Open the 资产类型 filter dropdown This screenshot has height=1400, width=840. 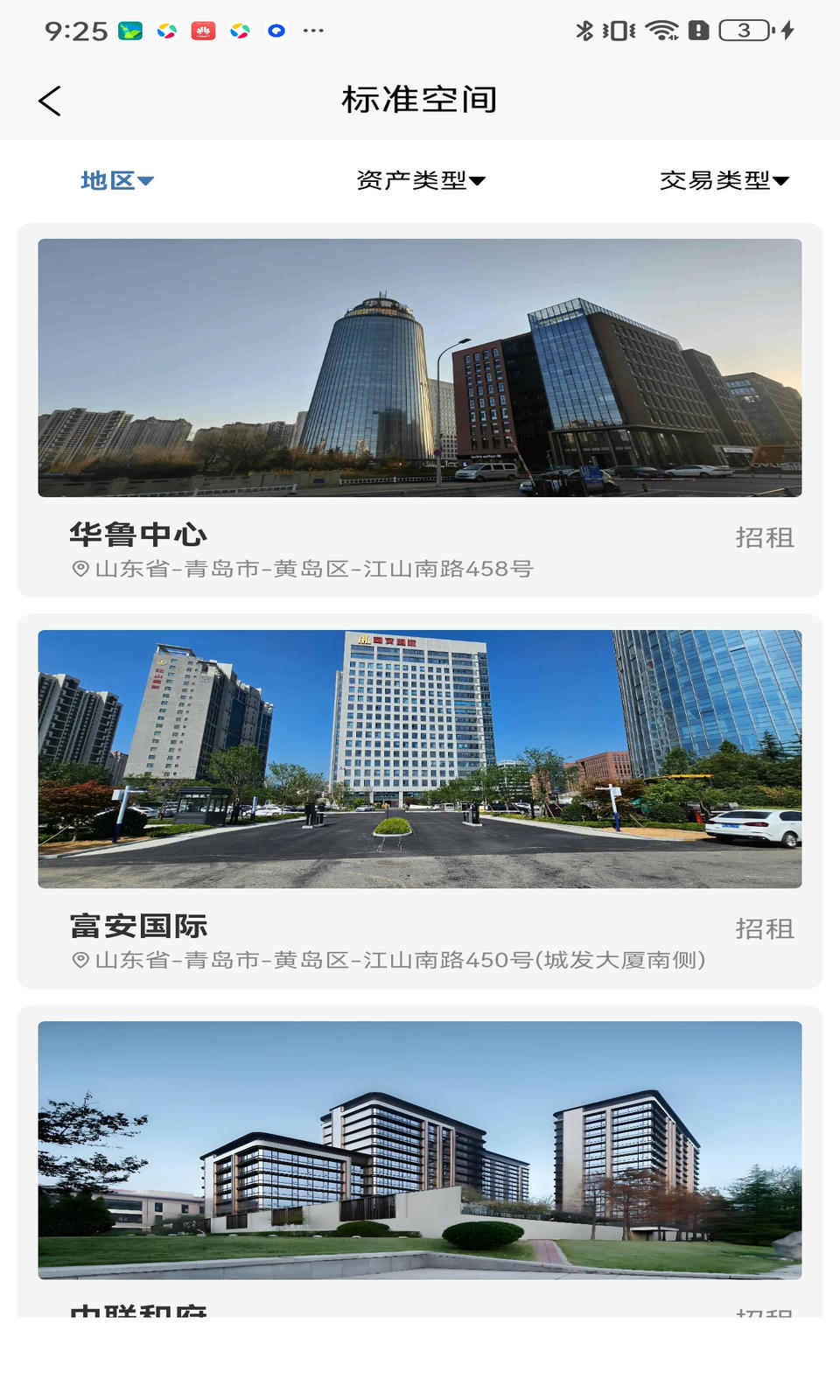click(420, 180)
